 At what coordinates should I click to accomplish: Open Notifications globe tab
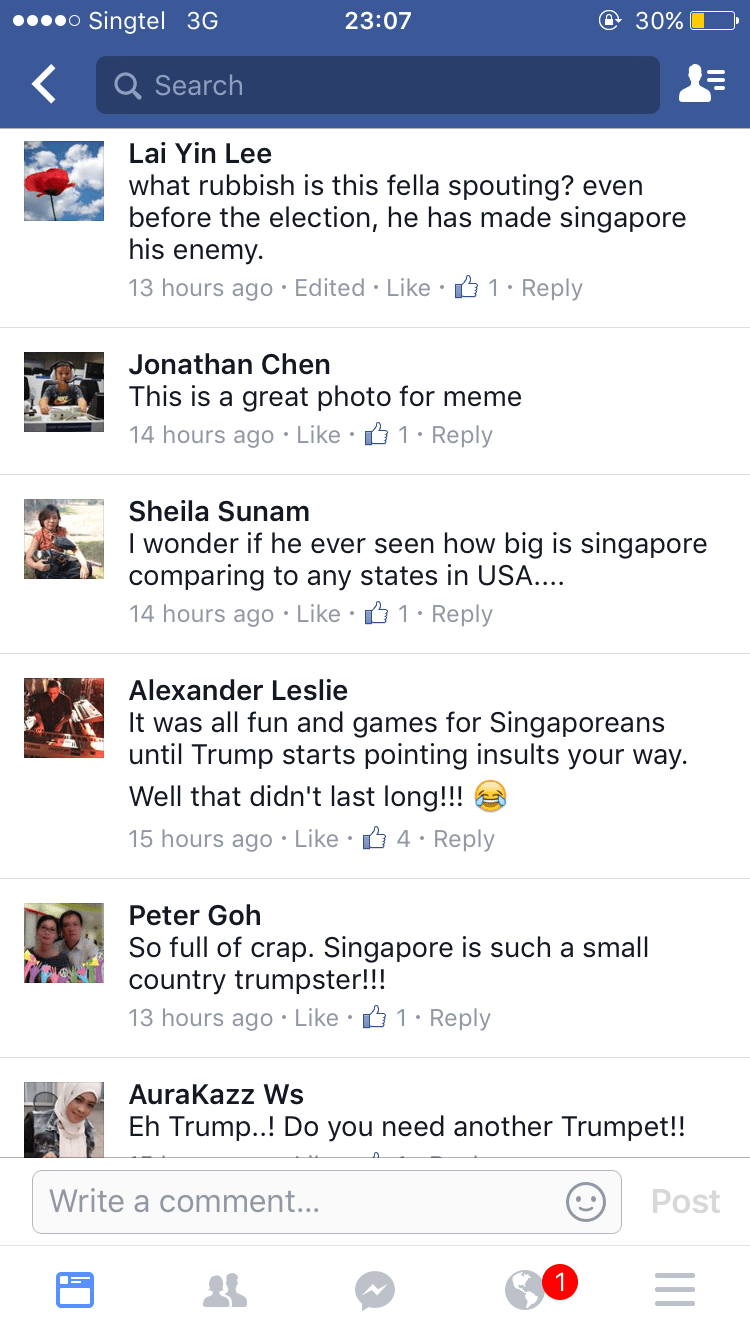click(527, 1290)
